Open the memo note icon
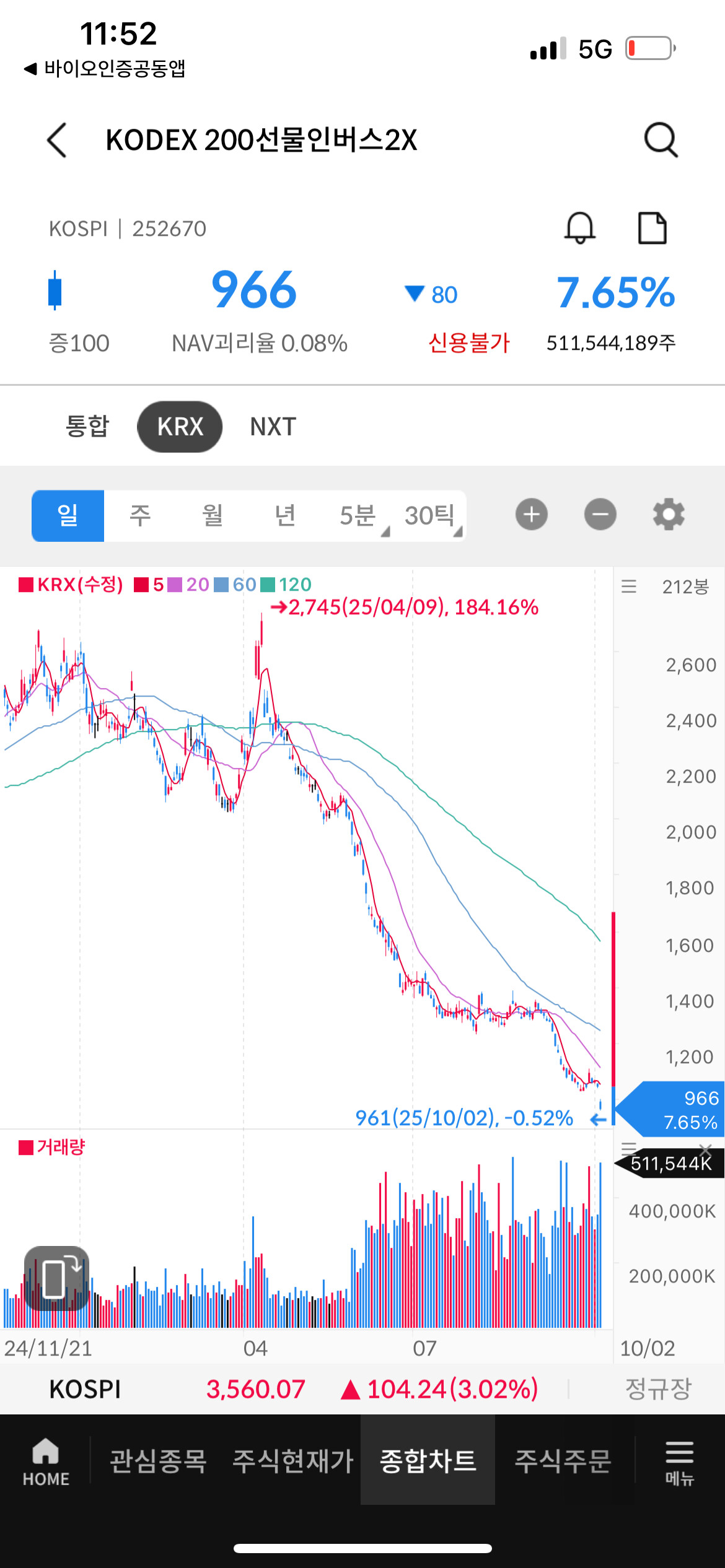 click(652, 228)
